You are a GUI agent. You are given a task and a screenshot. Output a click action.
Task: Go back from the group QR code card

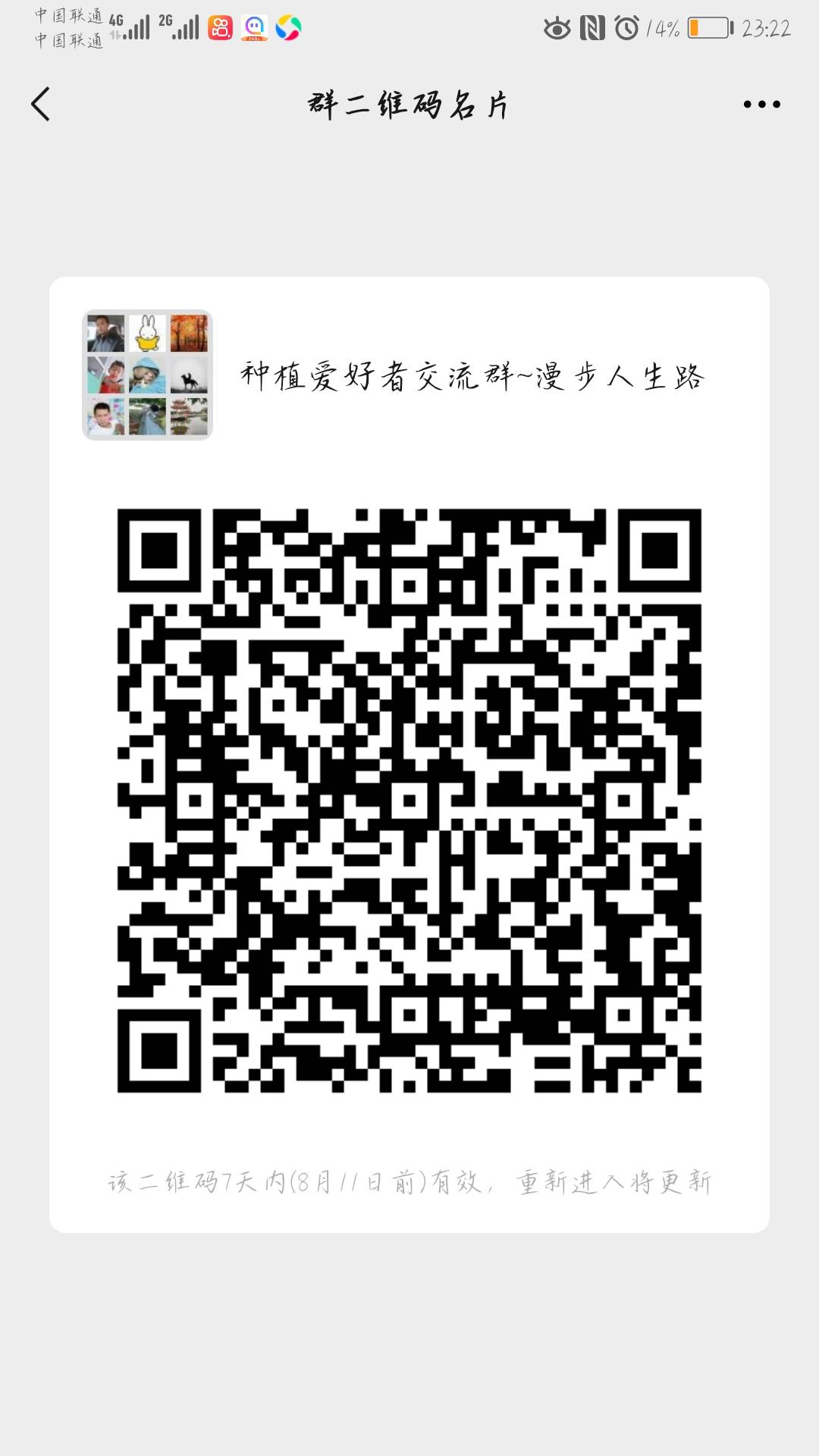(41, 104)
